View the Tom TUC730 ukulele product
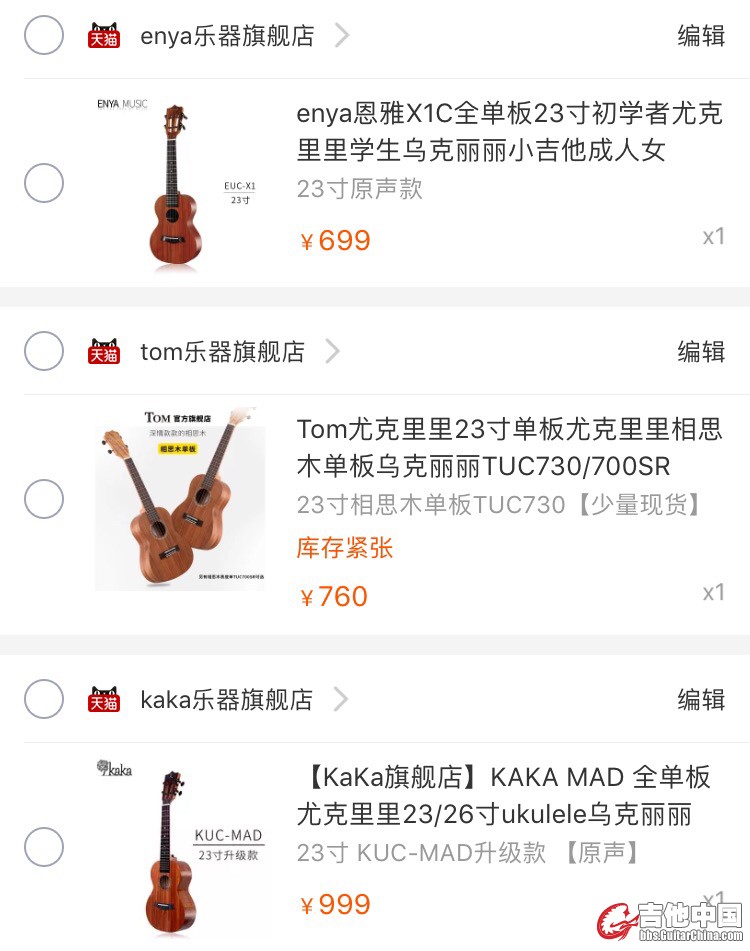This screenshot has height=951, width=750. (508, 448)
